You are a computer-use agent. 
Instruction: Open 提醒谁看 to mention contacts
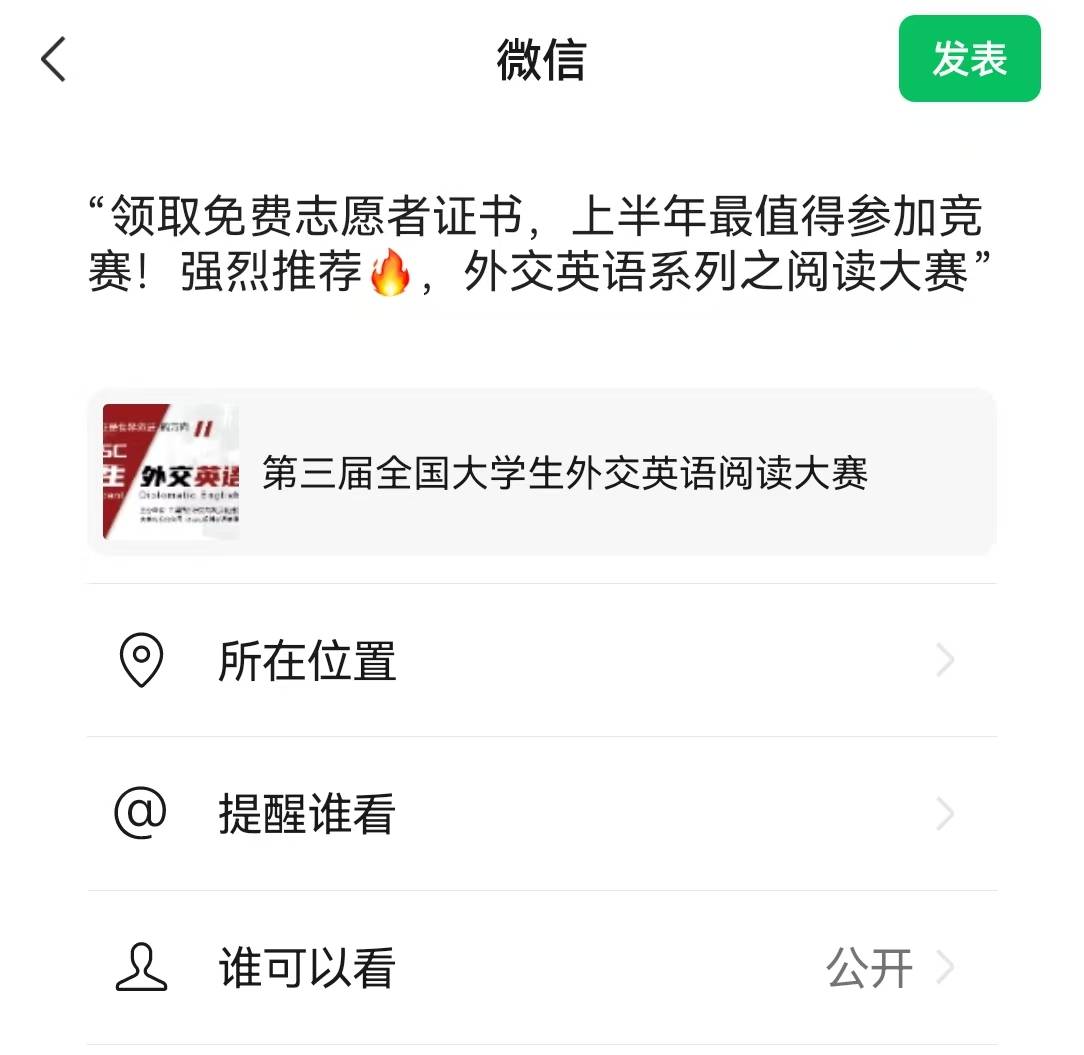click(541, 814)
